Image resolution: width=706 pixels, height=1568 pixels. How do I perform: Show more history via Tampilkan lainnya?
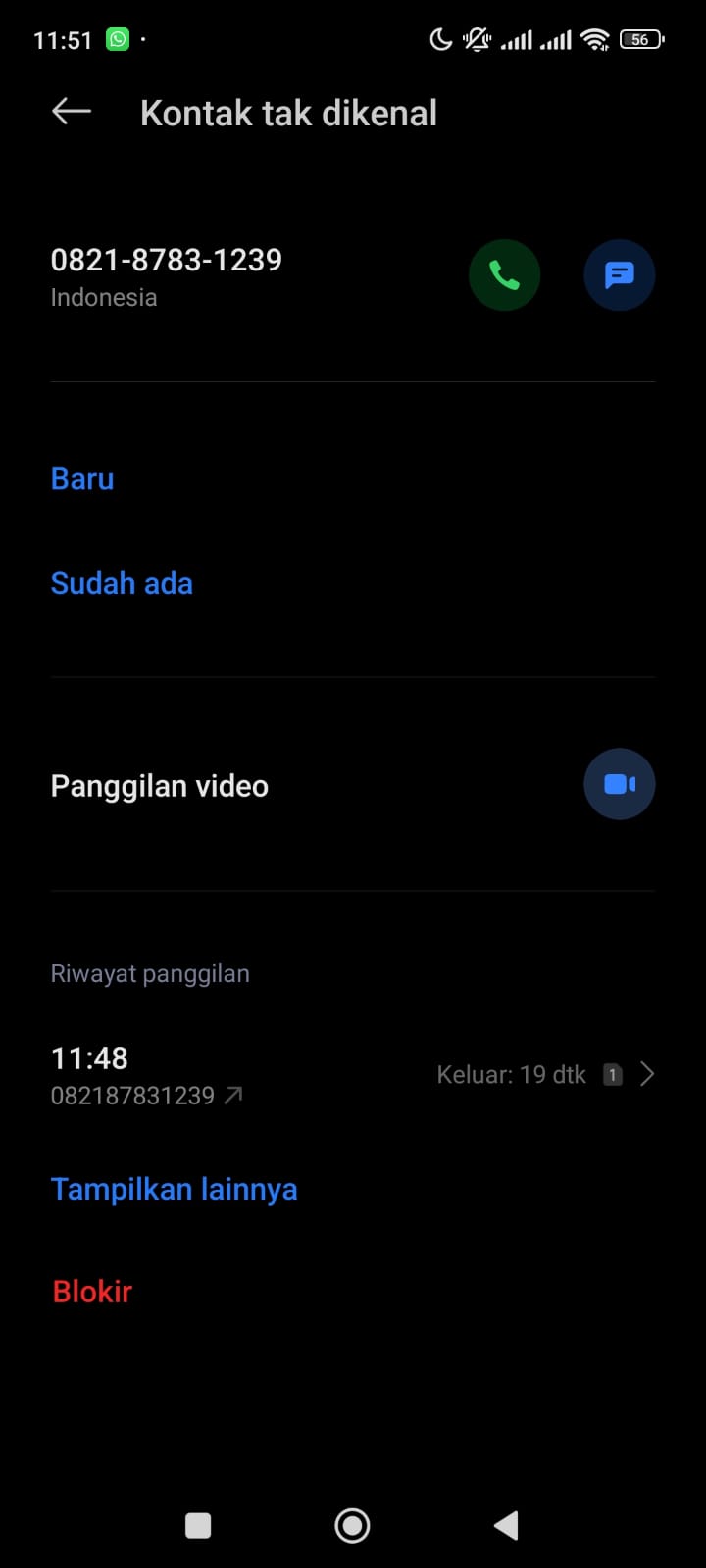pyautogui.click(x=174, y=1188)
